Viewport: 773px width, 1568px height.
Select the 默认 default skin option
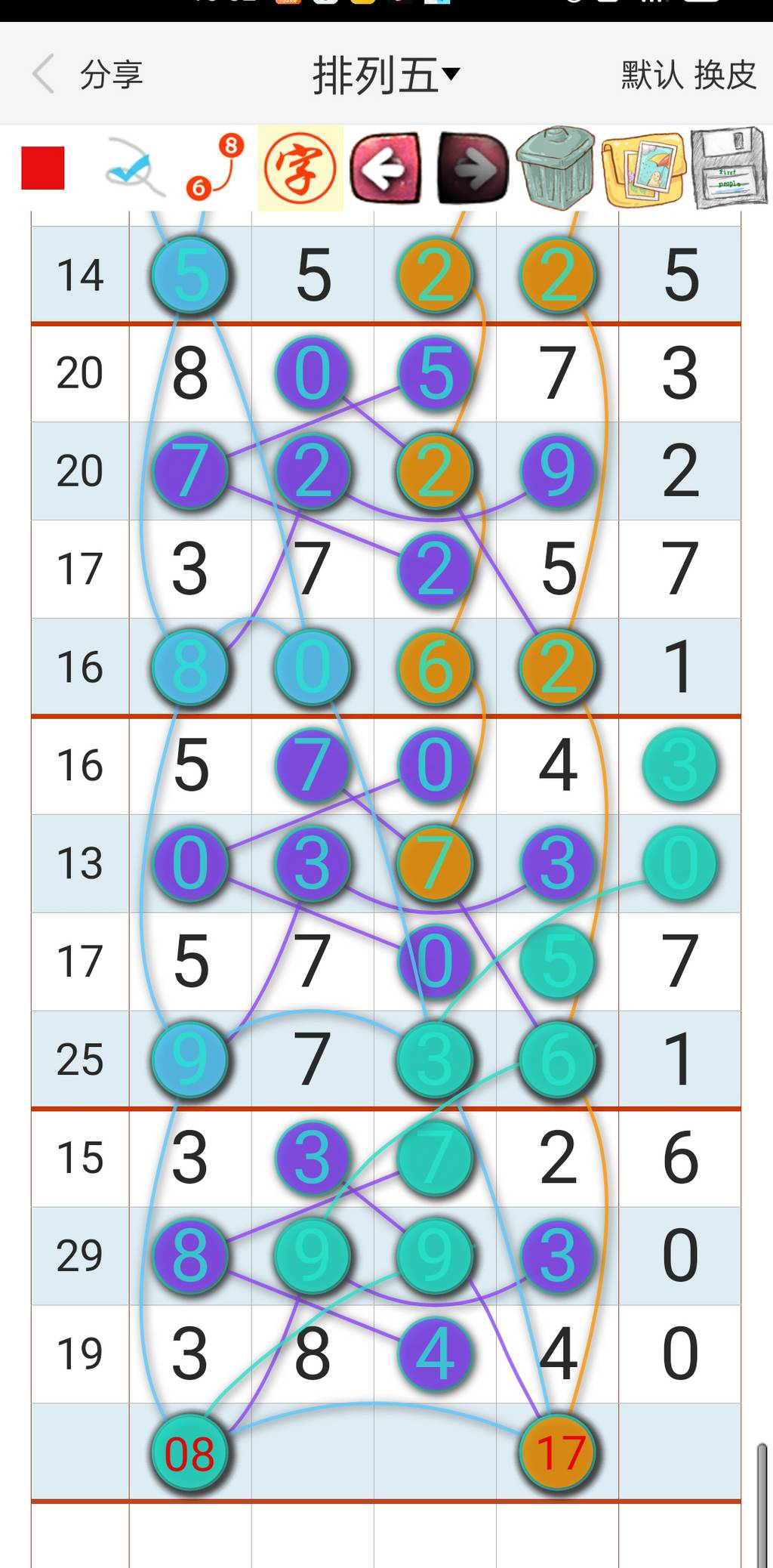point(652,75)
